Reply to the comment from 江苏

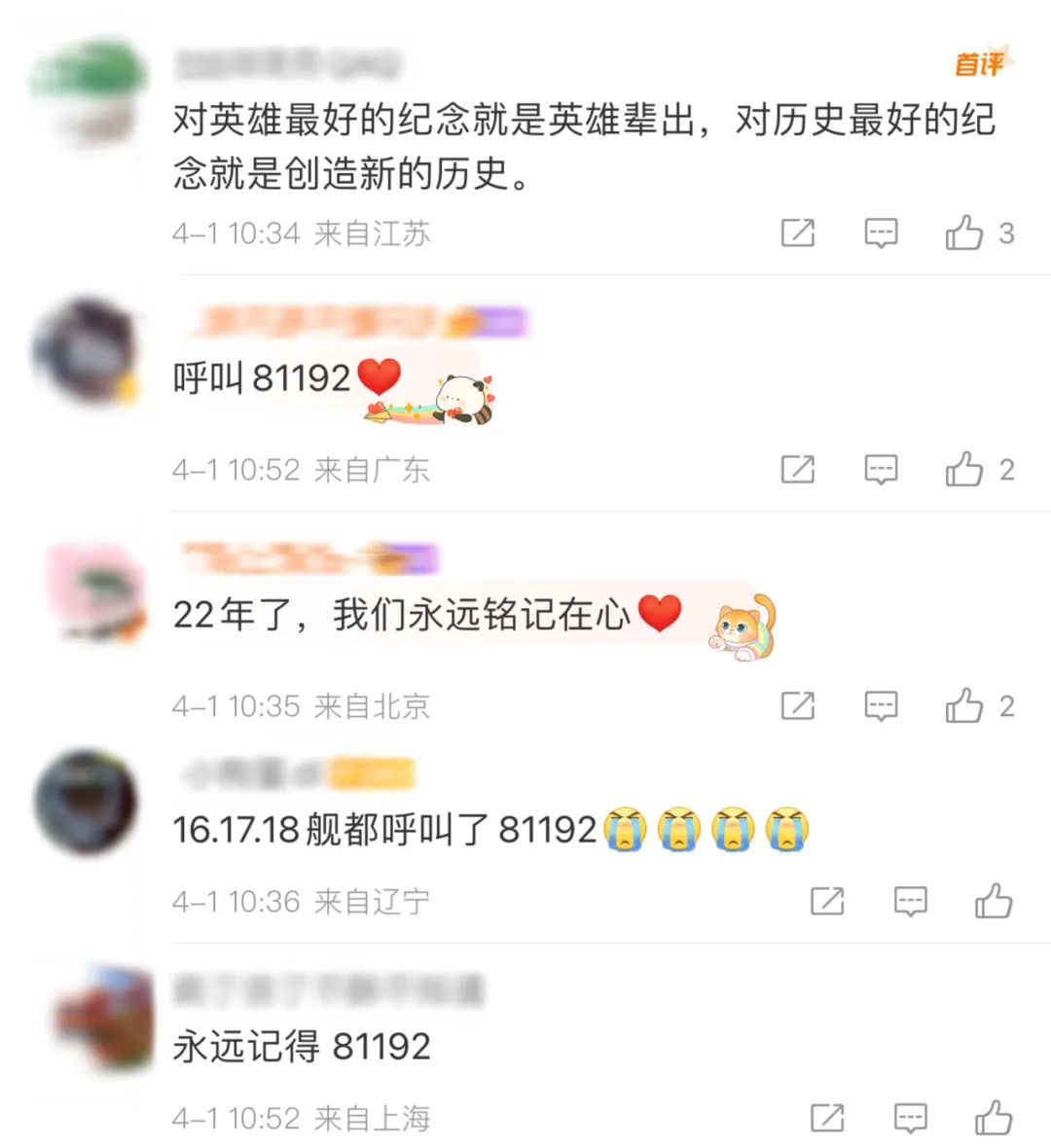881,233
